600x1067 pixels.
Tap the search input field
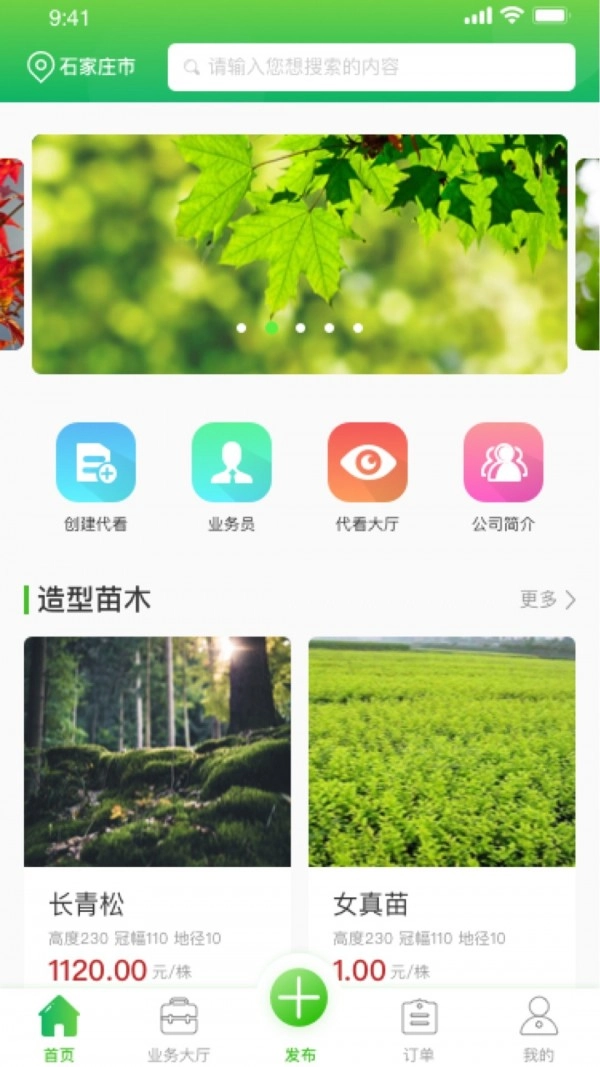371,68
